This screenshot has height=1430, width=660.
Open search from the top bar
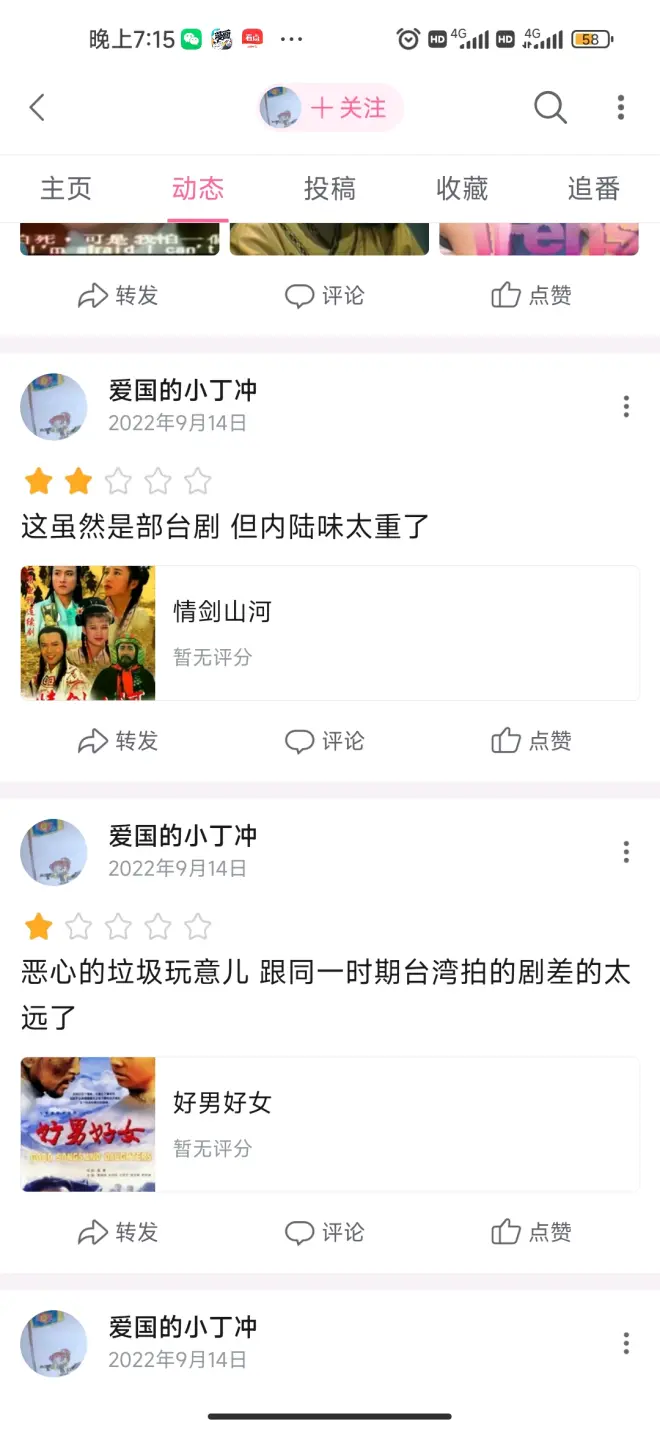(550, 108)
